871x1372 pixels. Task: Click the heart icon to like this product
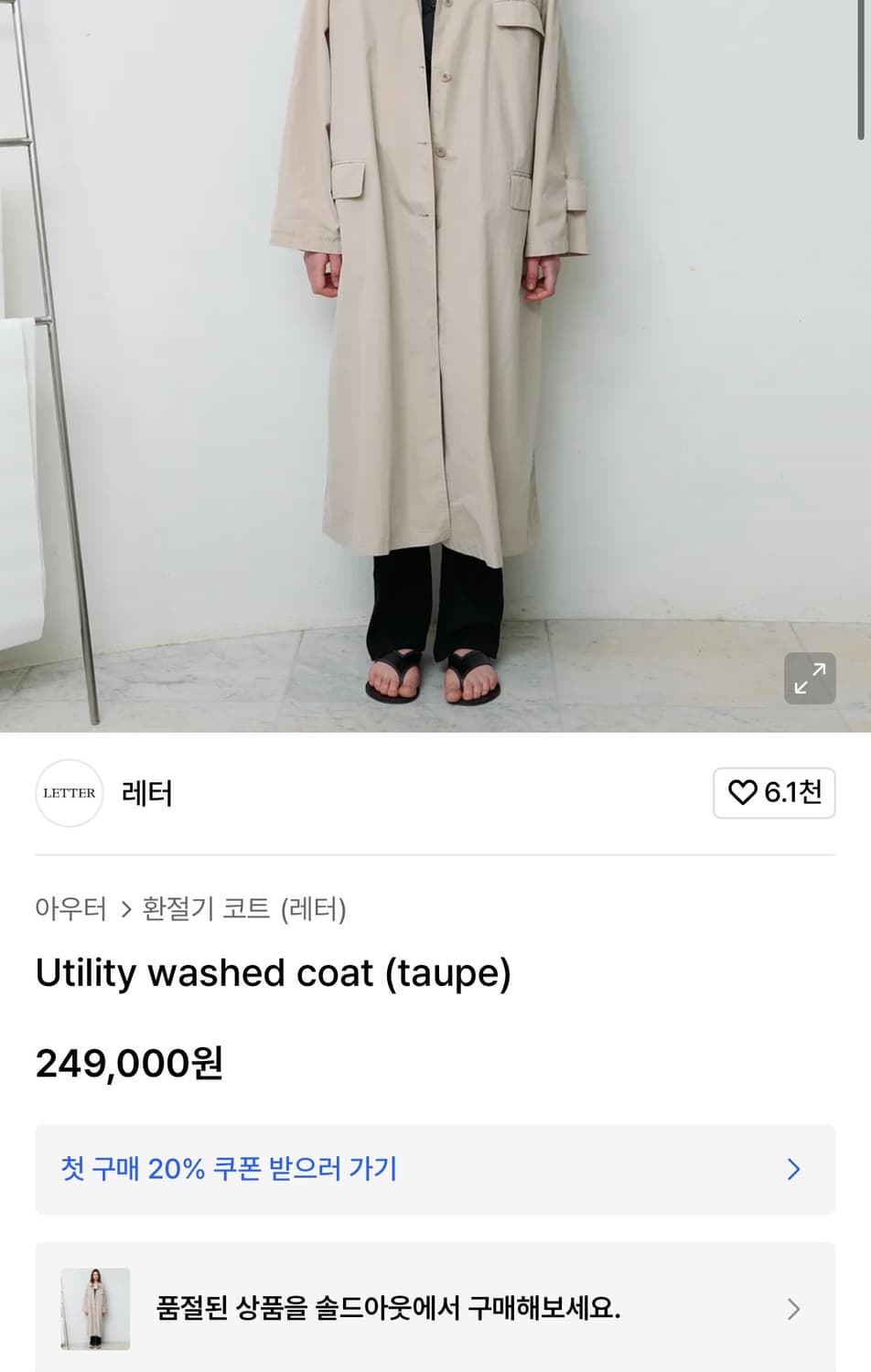[741, 792]
